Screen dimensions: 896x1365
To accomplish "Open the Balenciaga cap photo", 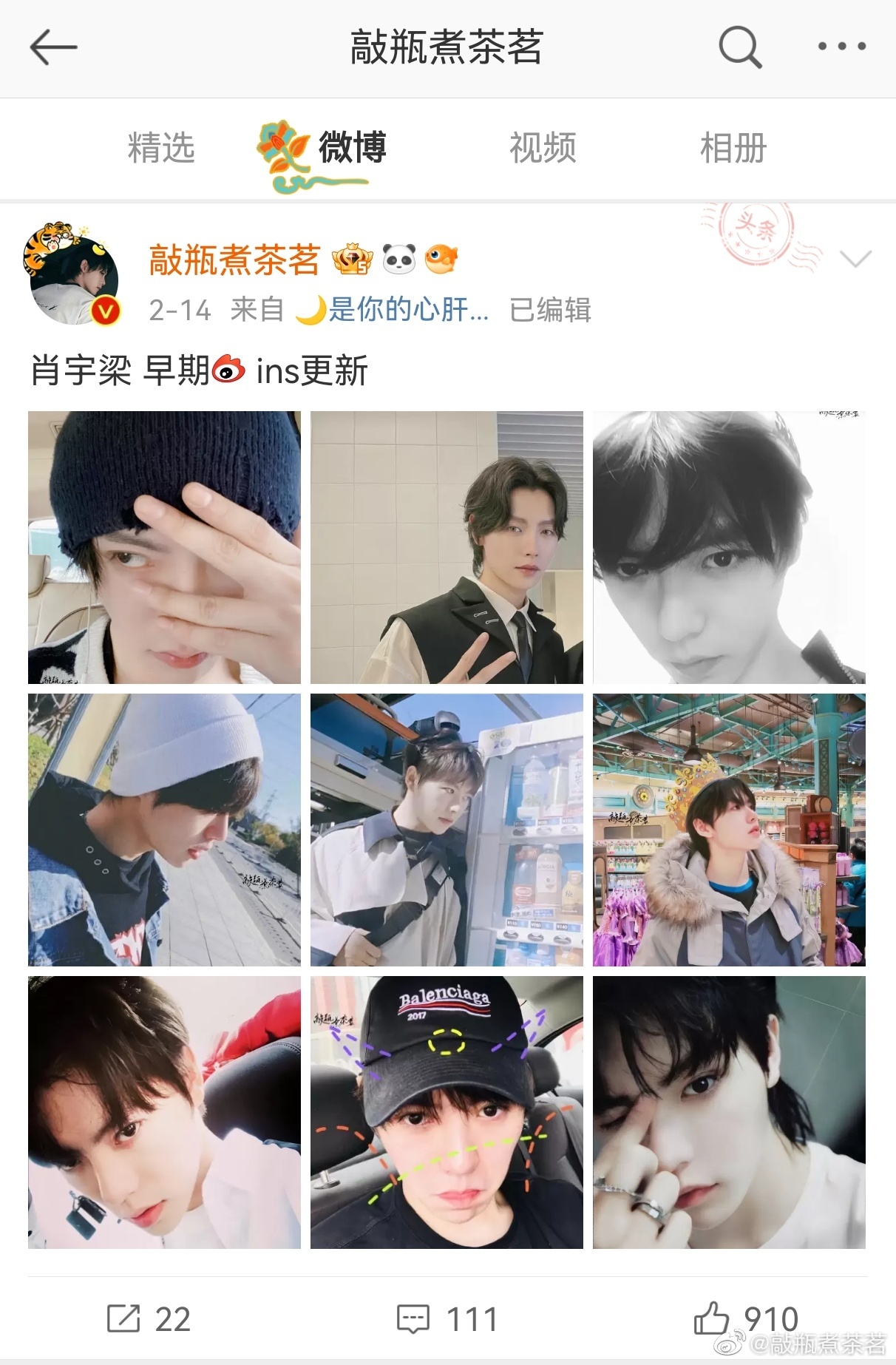I will [447, 1112].
